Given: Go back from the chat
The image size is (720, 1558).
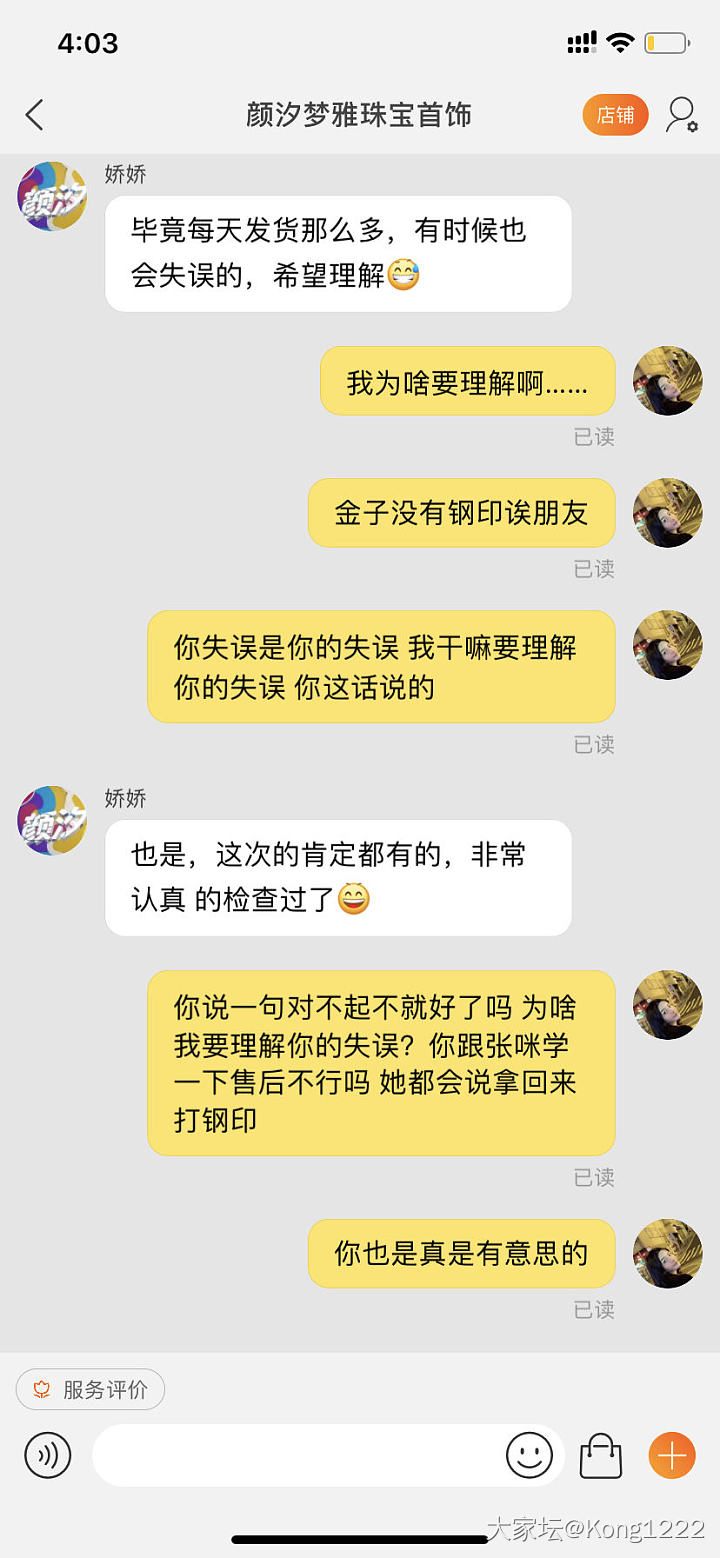Looking at the screenshot, I should 35,115.
